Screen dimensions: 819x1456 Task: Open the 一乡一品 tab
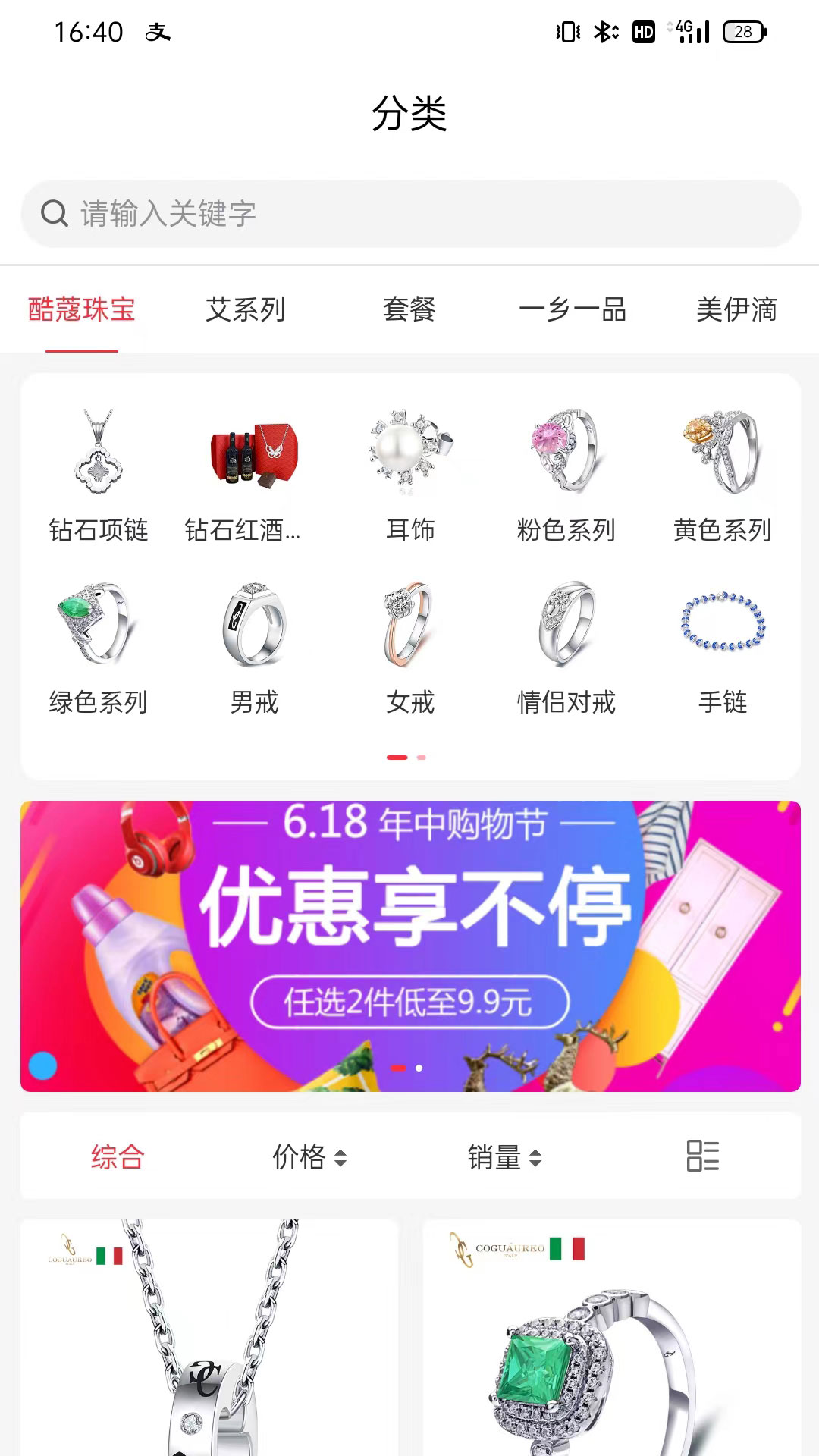tap(573, 309)
